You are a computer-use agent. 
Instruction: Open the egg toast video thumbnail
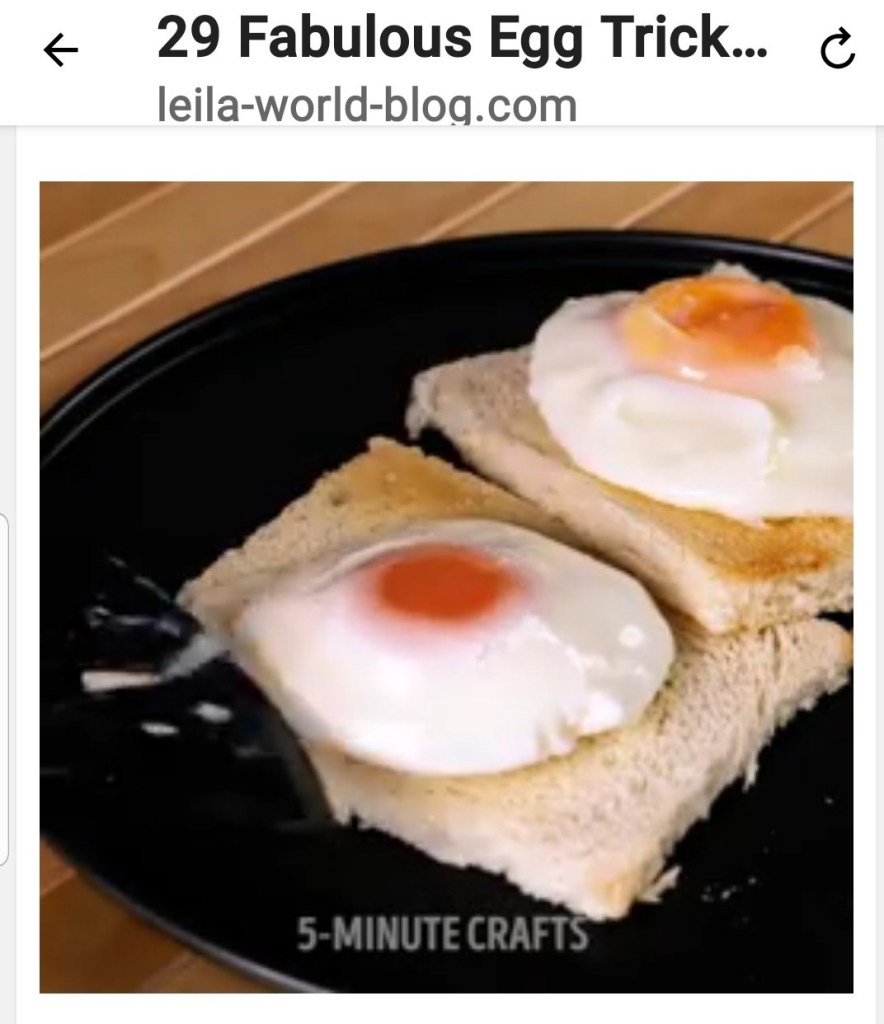(446, 586)
